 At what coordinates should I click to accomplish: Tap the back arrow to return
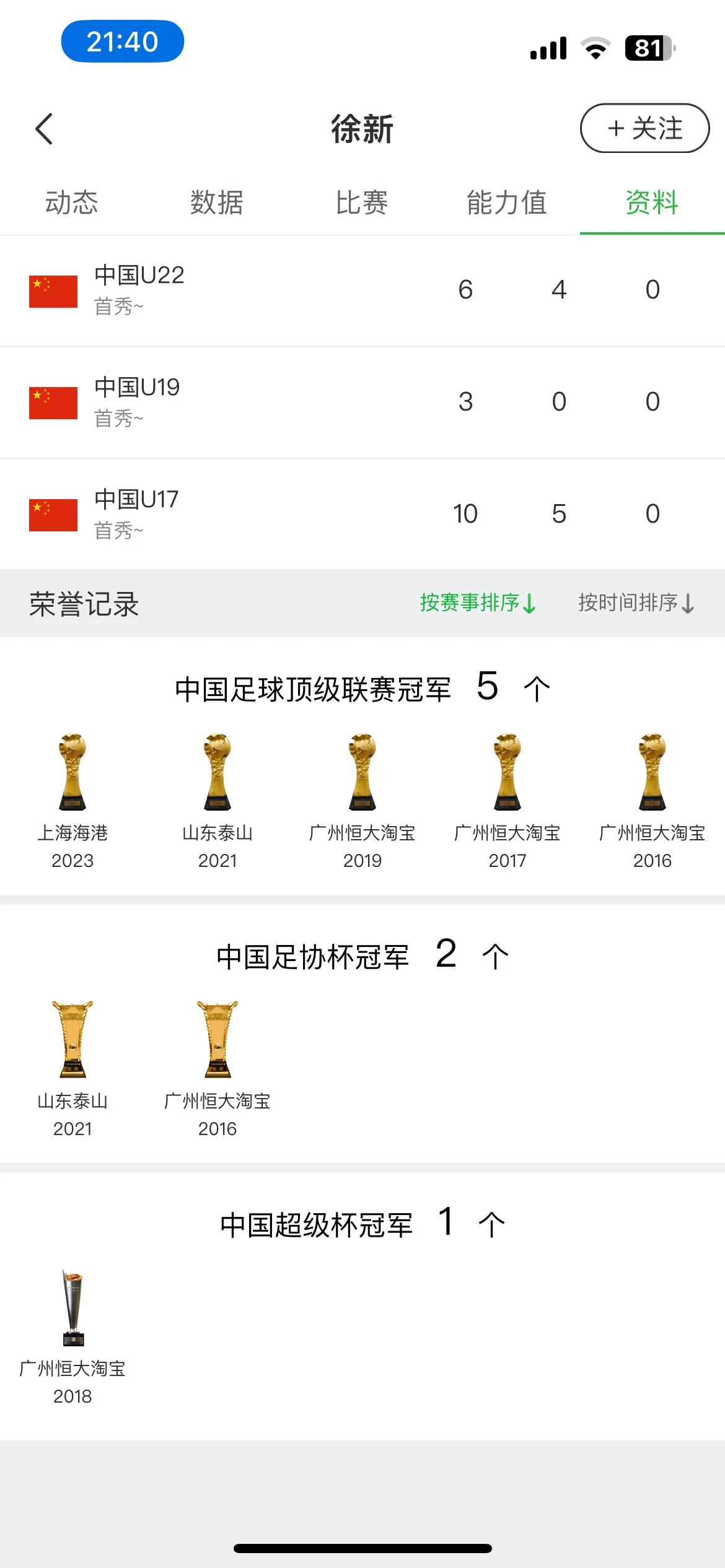(44, 129)
